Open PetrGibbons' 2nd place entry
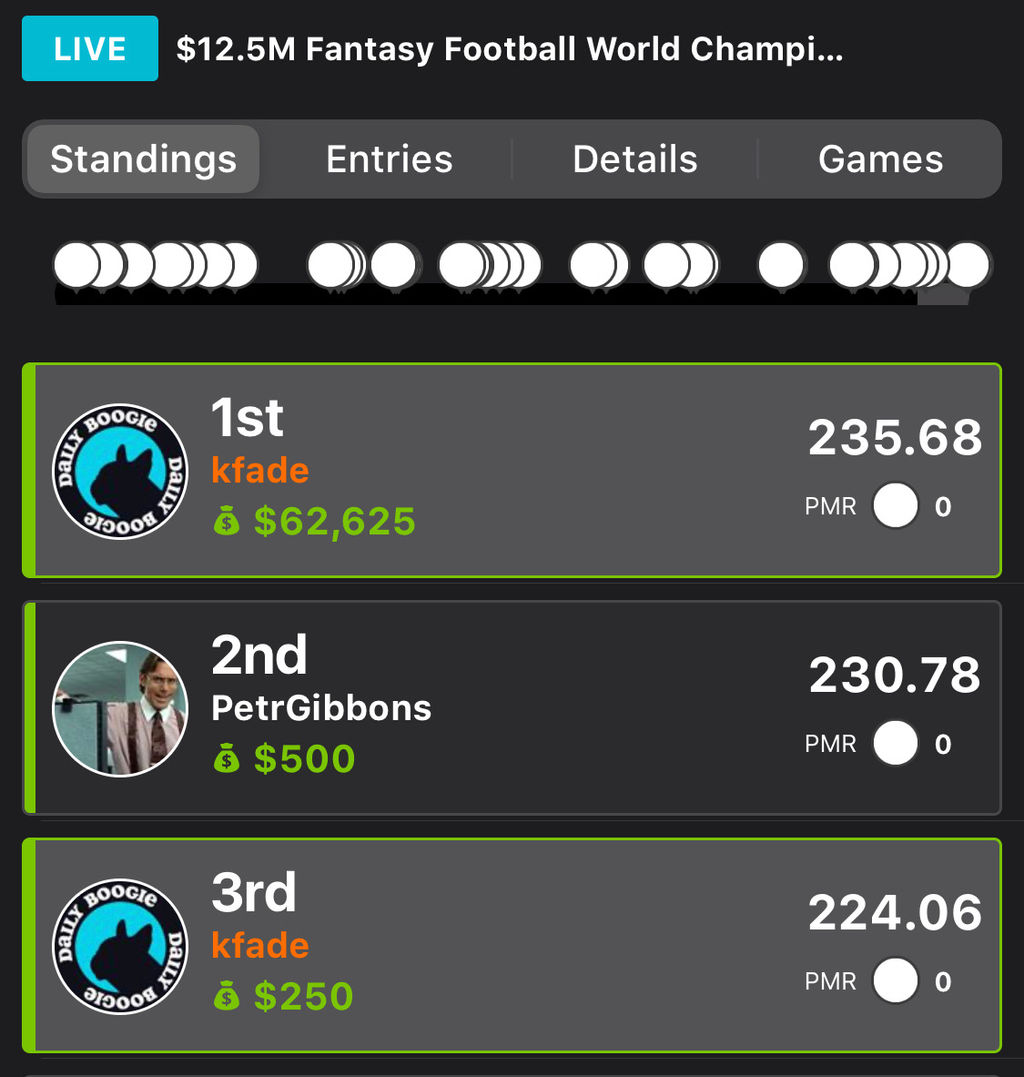This screenshot has height=1077, width=1024. tap(512, 708)
